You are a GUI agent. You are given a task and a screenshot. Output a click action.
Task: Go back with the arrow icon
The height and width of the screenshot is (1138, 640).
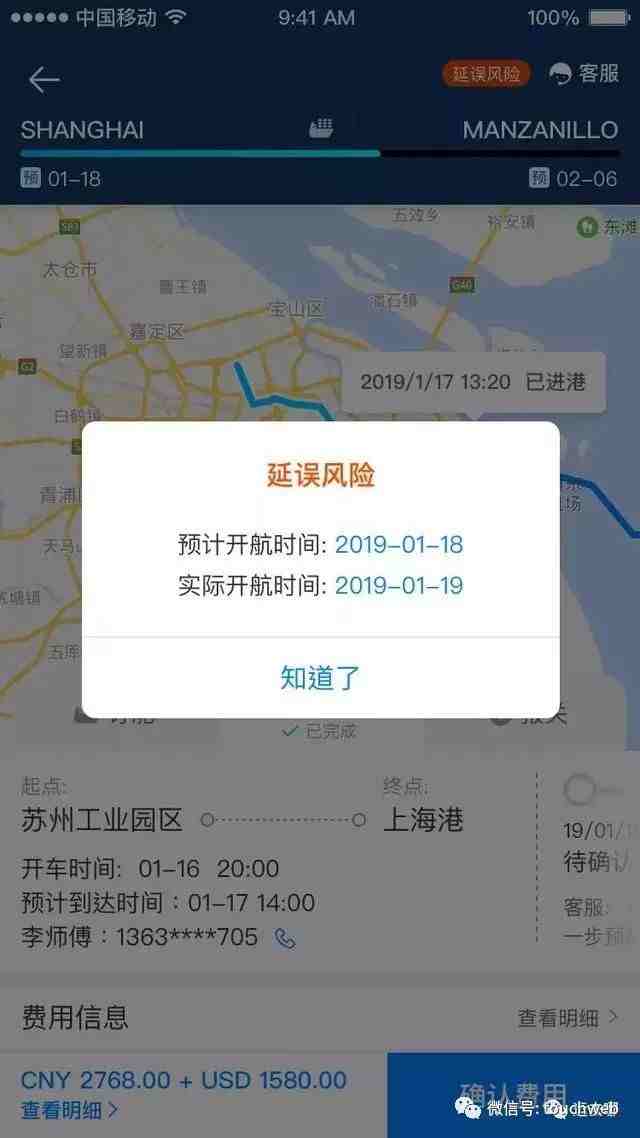coord(44,79)
